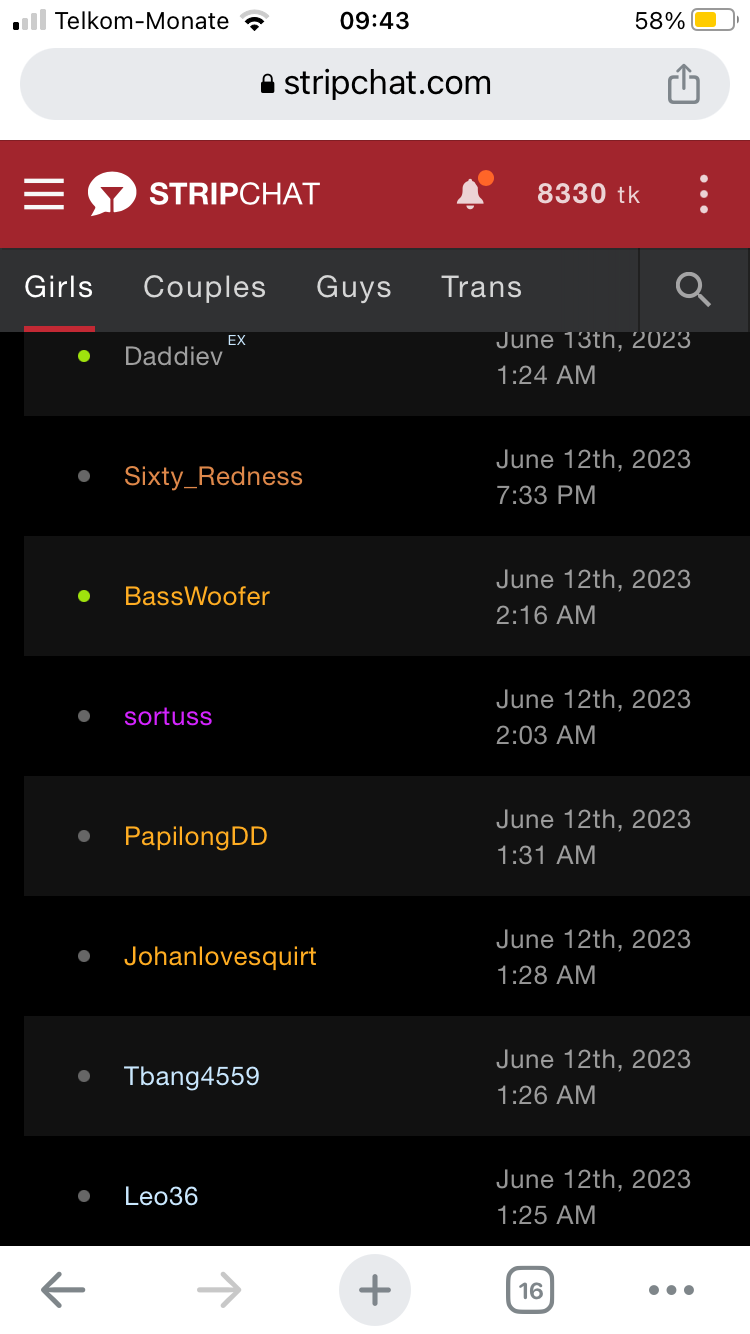Viewport: 750px width, 1334px height.
Task: Tap the stripchat.com address bar
Action: (x=375, y=83)
